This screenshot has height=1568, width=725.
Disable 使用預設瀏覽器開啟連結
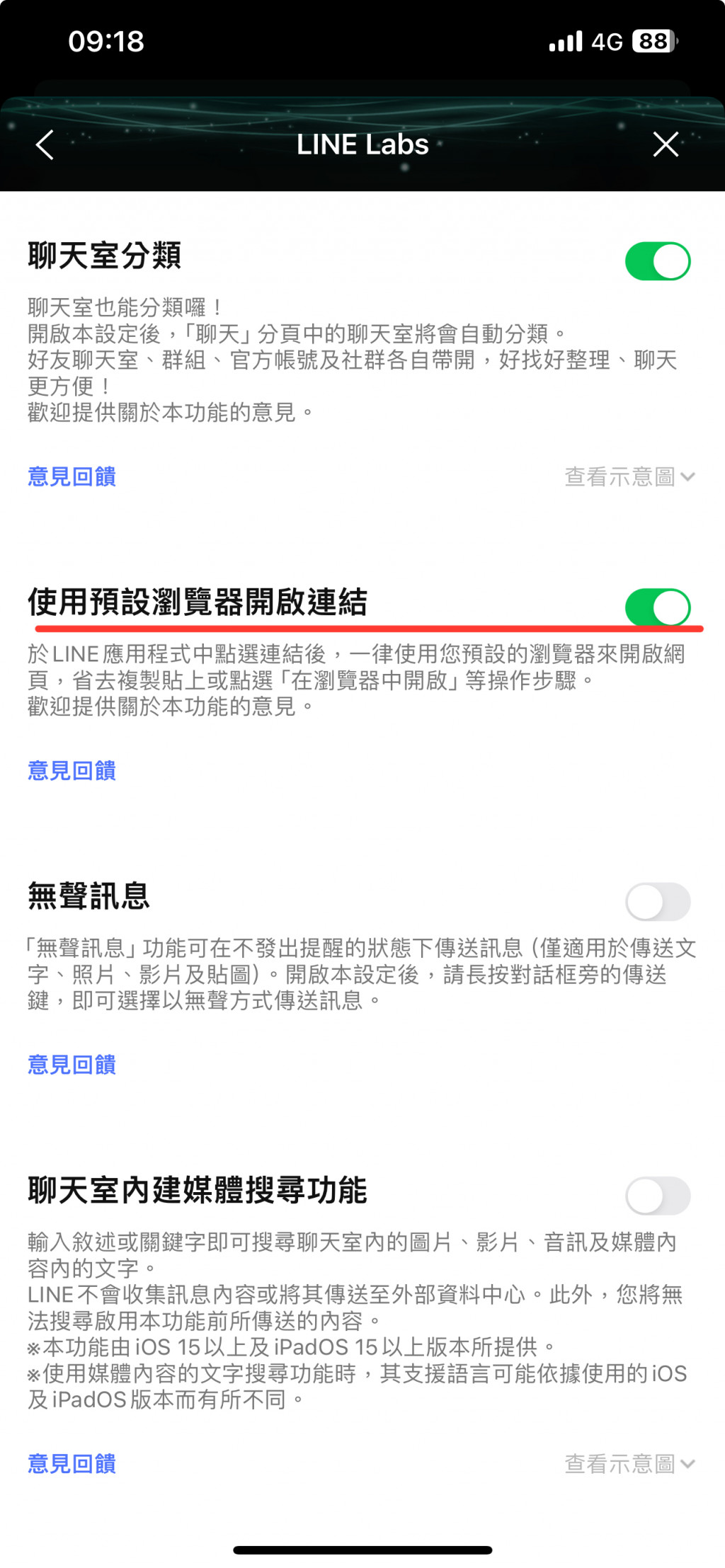pyautogui.click(x=657, y=607)
